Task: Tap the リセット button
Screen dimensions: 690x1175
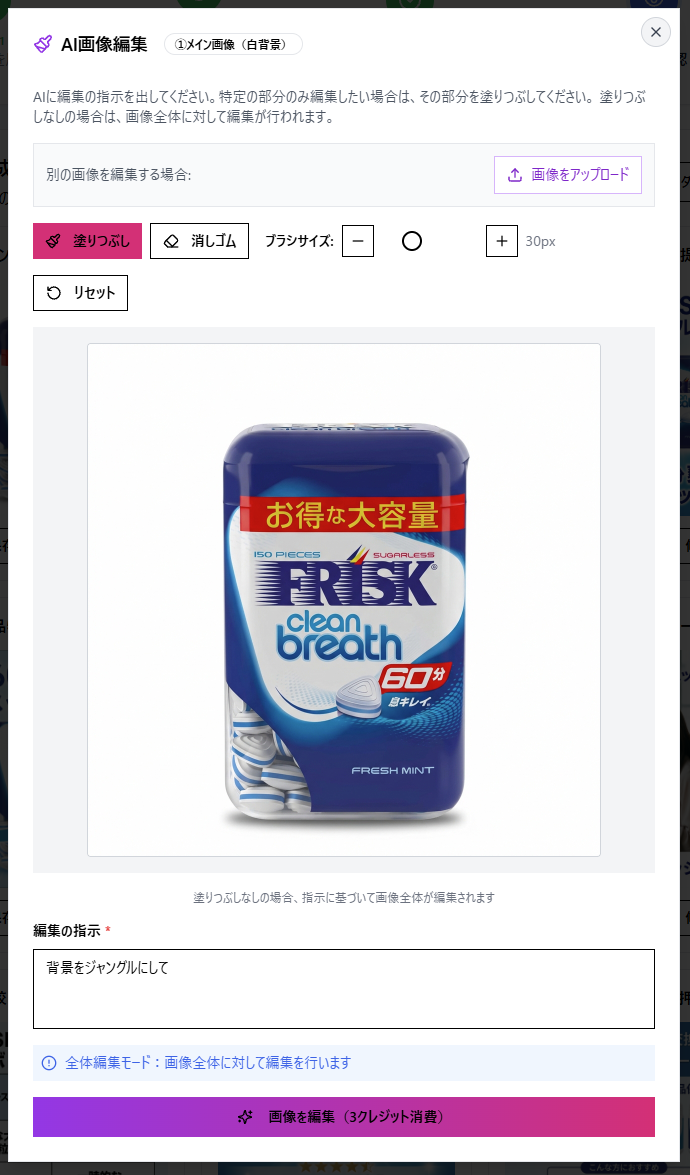Action: click(81, 293)
